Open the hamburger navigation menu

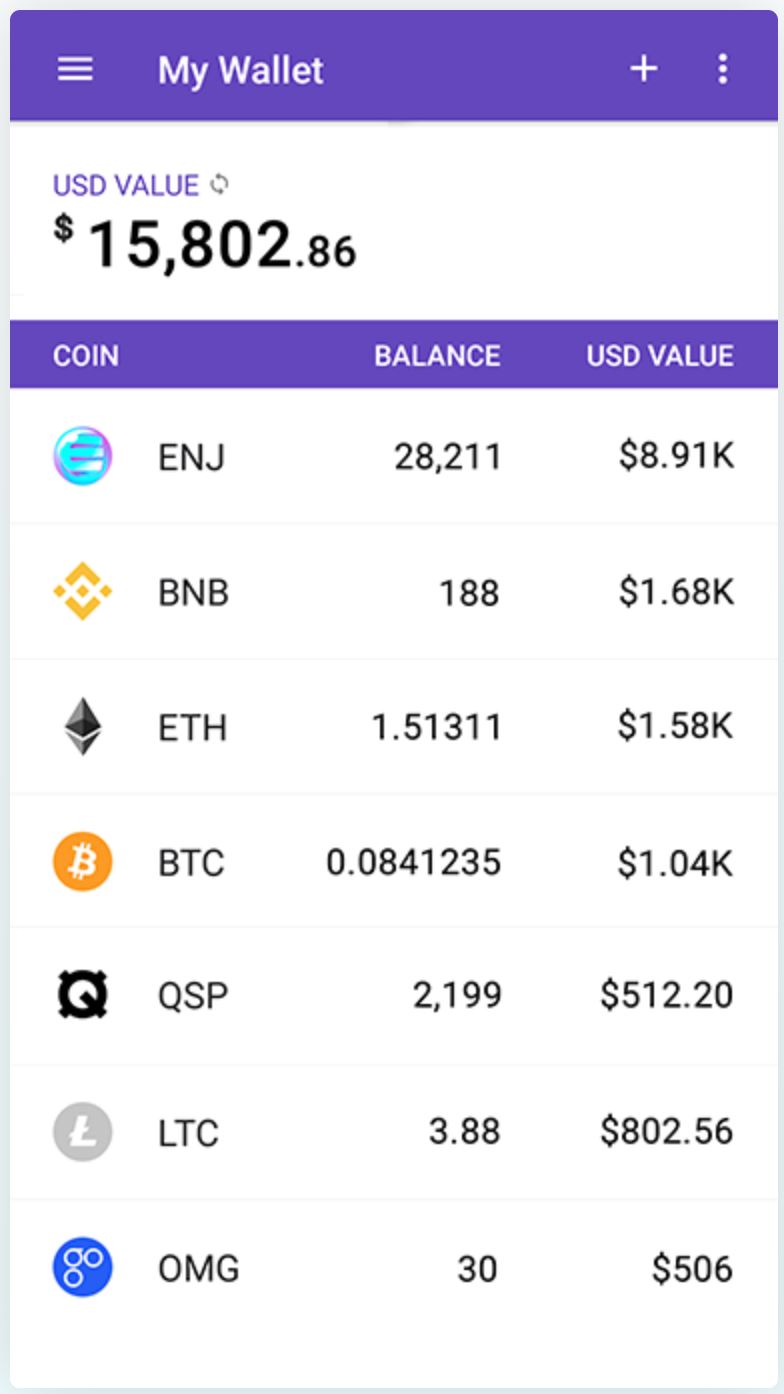click(75, 69)
